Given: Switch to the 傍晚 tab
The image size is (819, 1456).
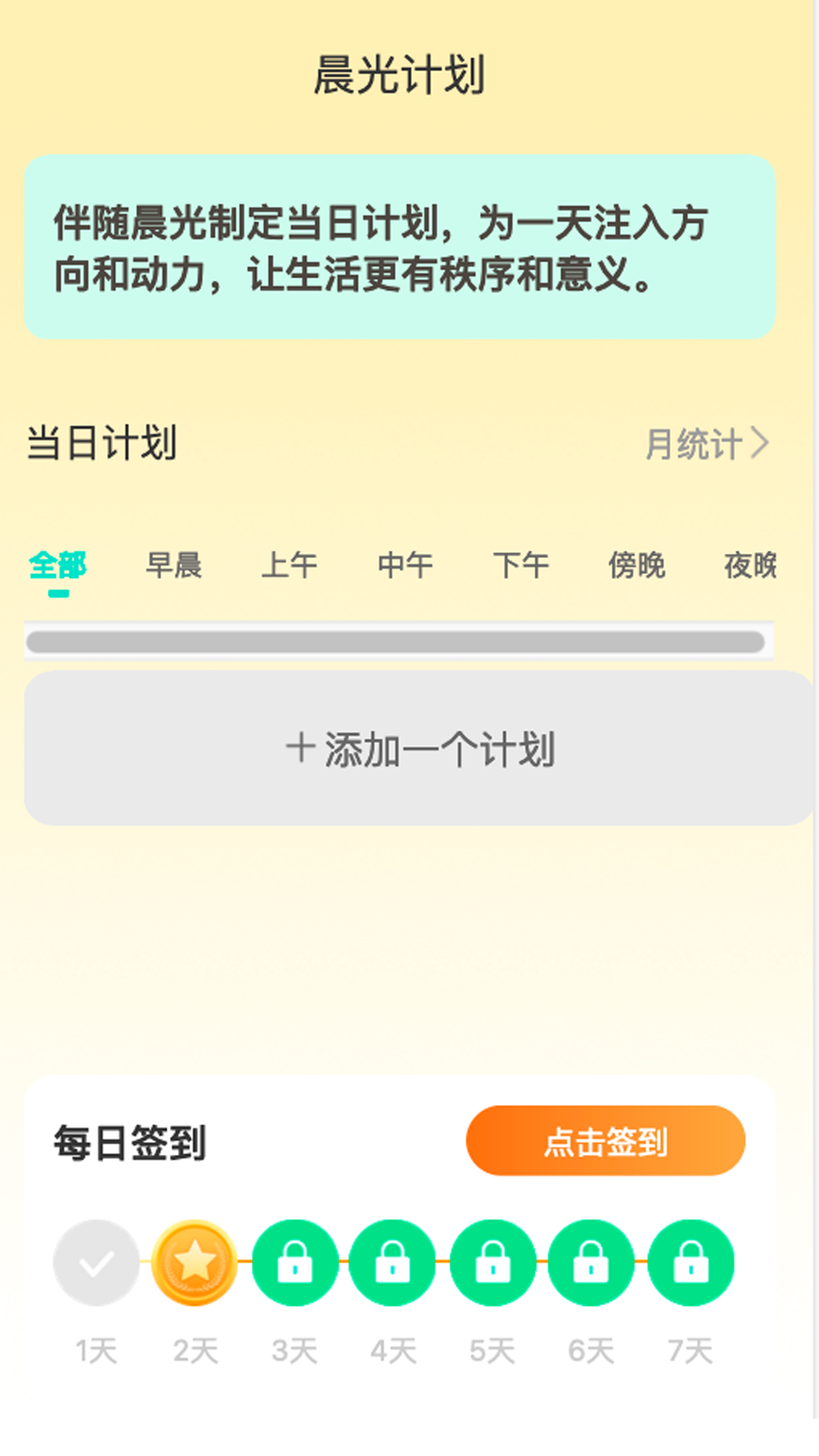Looking at the screenshot, I should (636, 566).
